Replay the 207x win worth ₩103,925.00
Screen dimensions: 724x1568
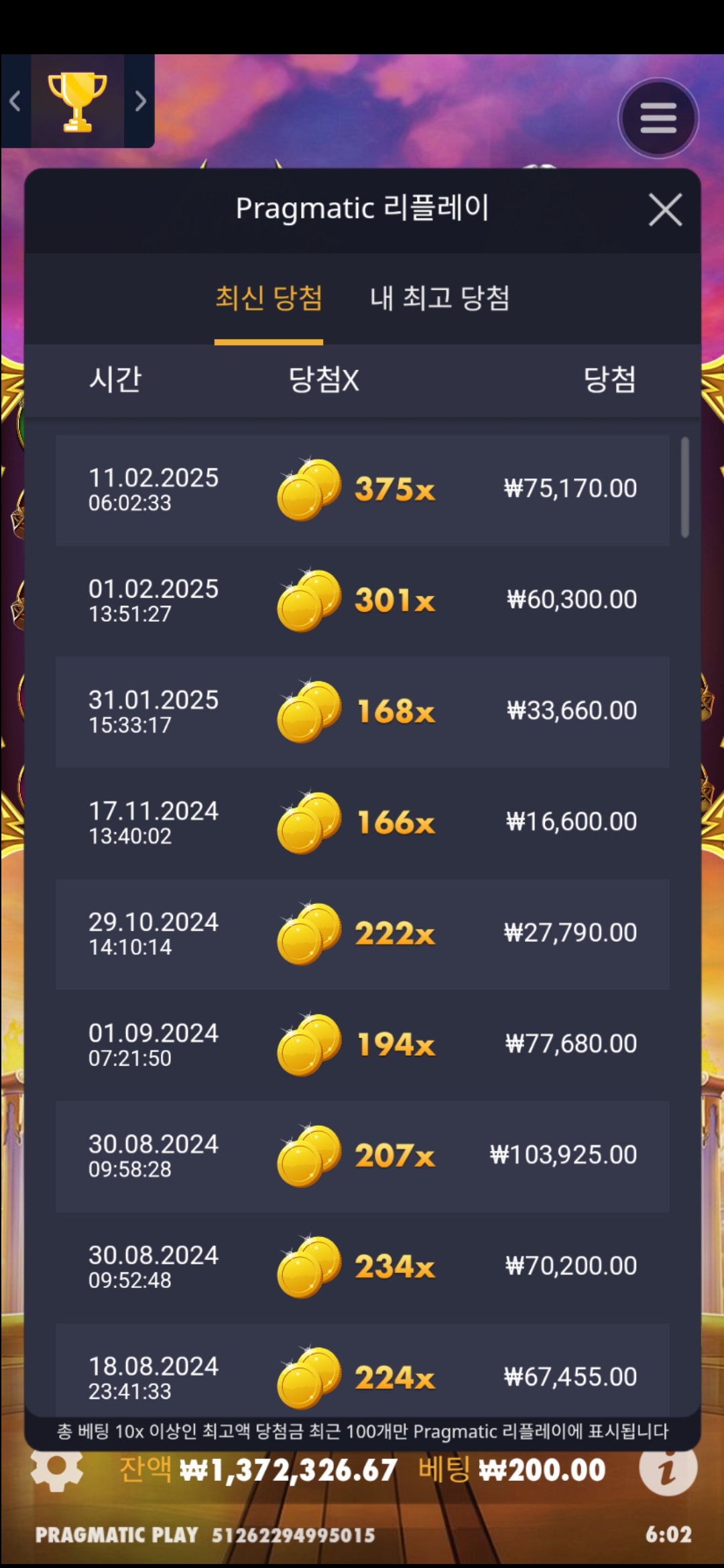pyautogui.click(x=362, y=1156)
